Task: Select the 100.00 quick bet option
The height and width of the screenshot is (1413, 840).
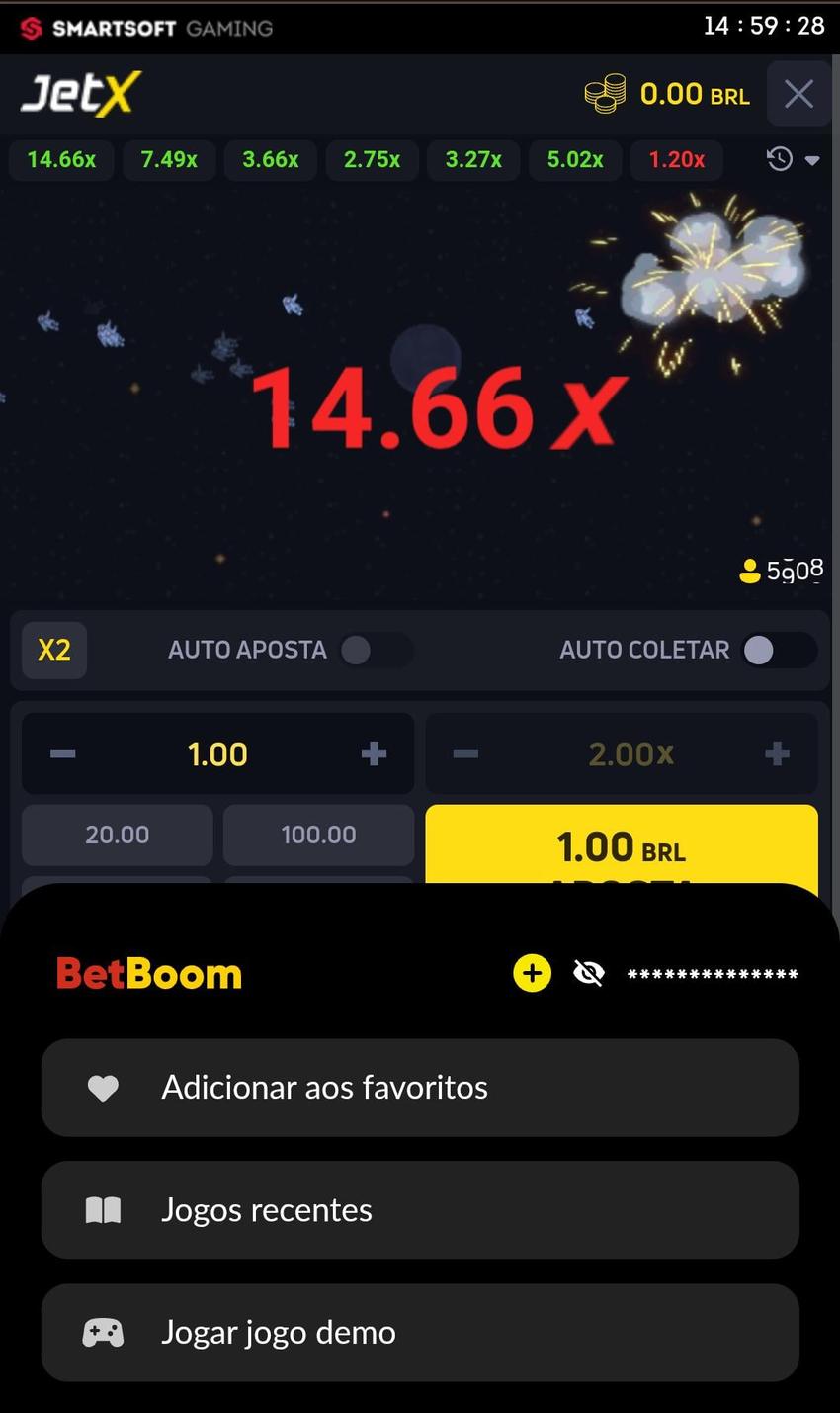Action: (x=318, y=835)
